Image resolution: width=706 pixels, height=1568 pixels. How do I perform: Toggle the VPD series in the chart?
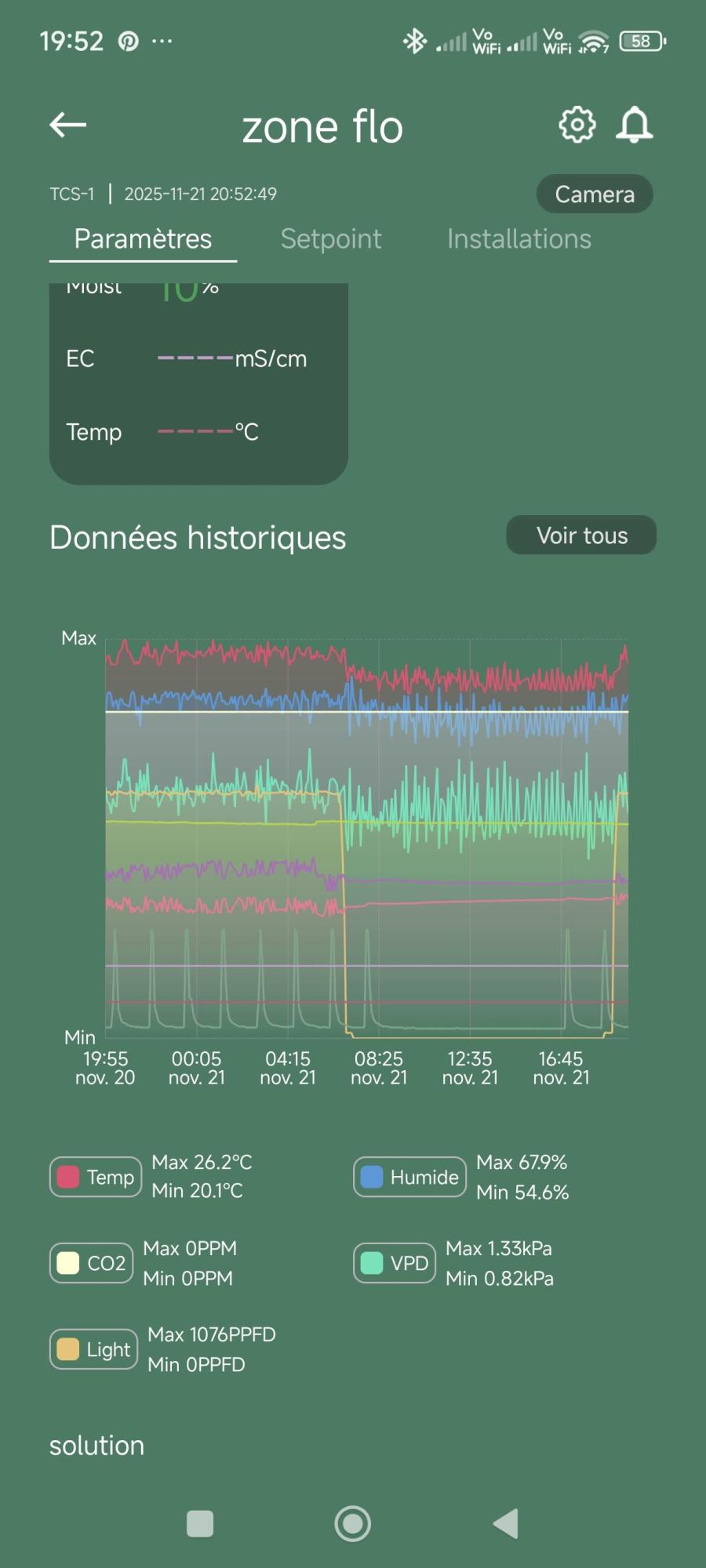pyautogui.click(x=395, y=1263)
